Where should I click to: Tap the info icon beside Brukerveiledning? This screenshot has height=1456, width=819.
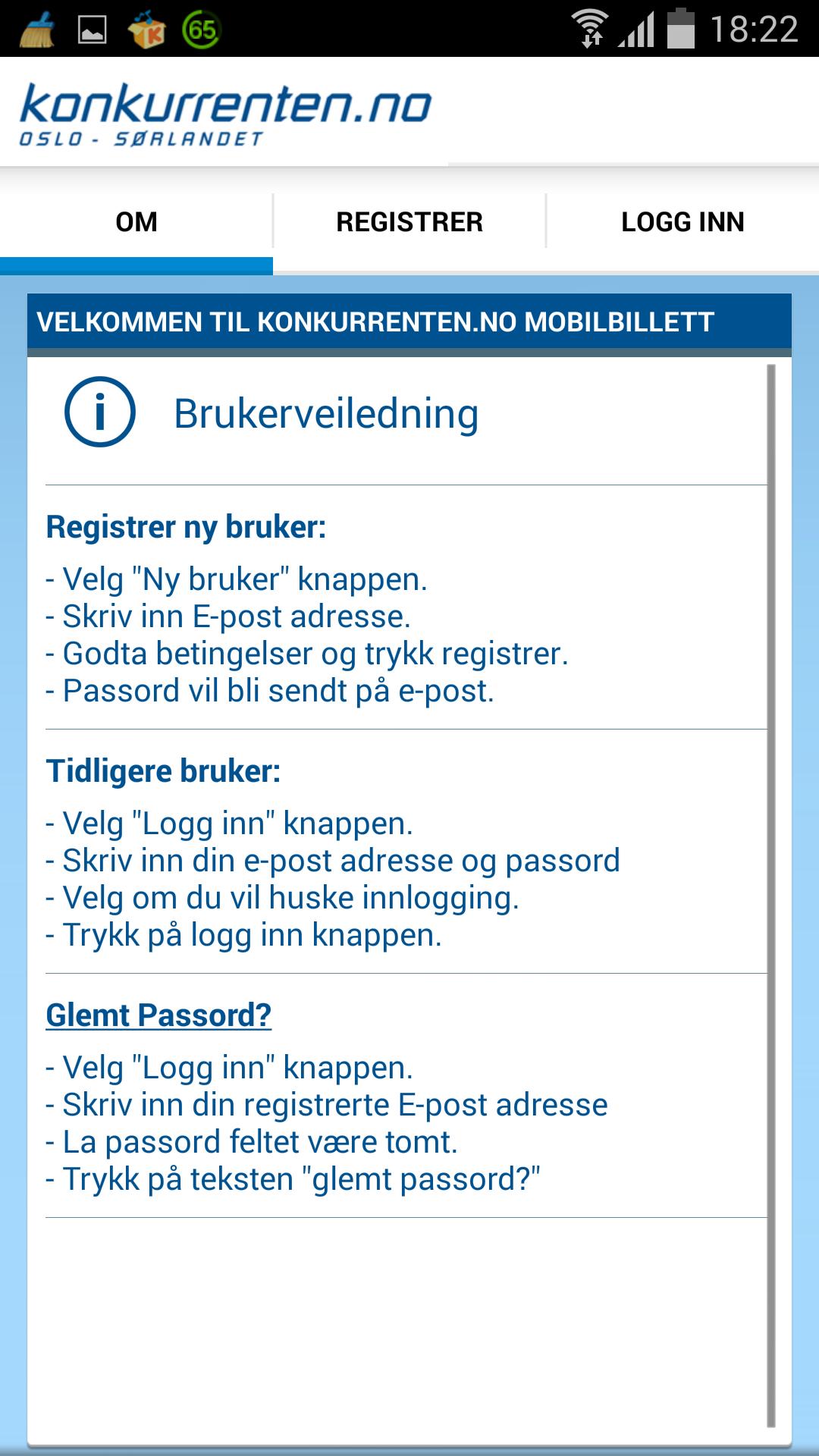click(x=102, y=410)
